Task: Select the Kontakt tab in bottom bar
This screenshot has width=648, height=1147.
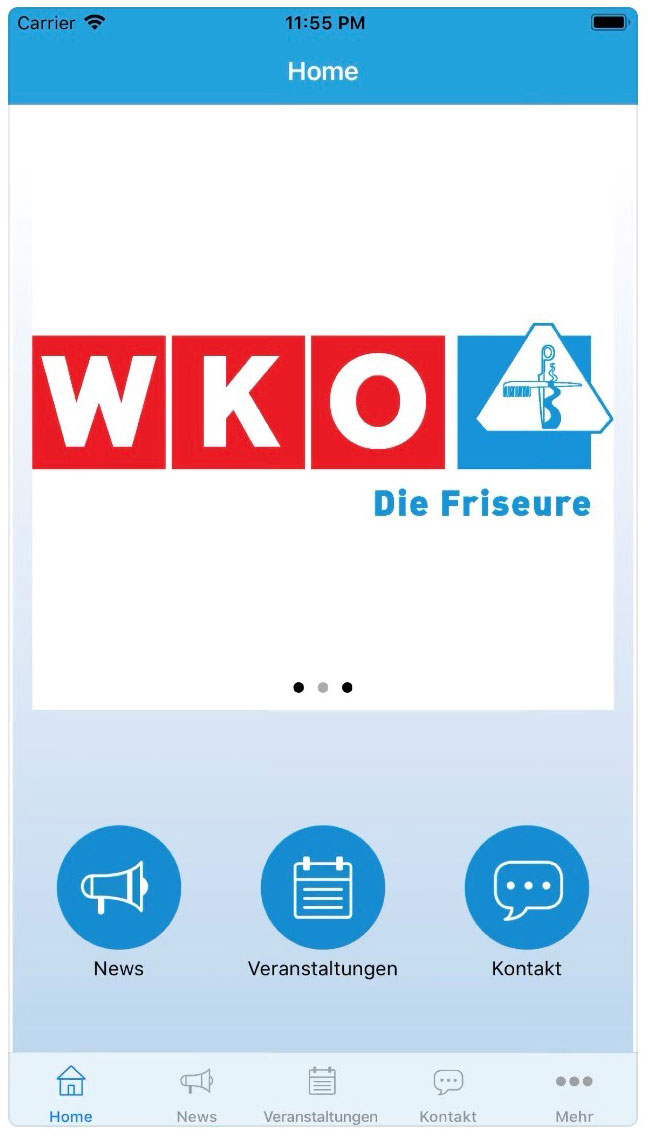Action: tap(448, 1093)
